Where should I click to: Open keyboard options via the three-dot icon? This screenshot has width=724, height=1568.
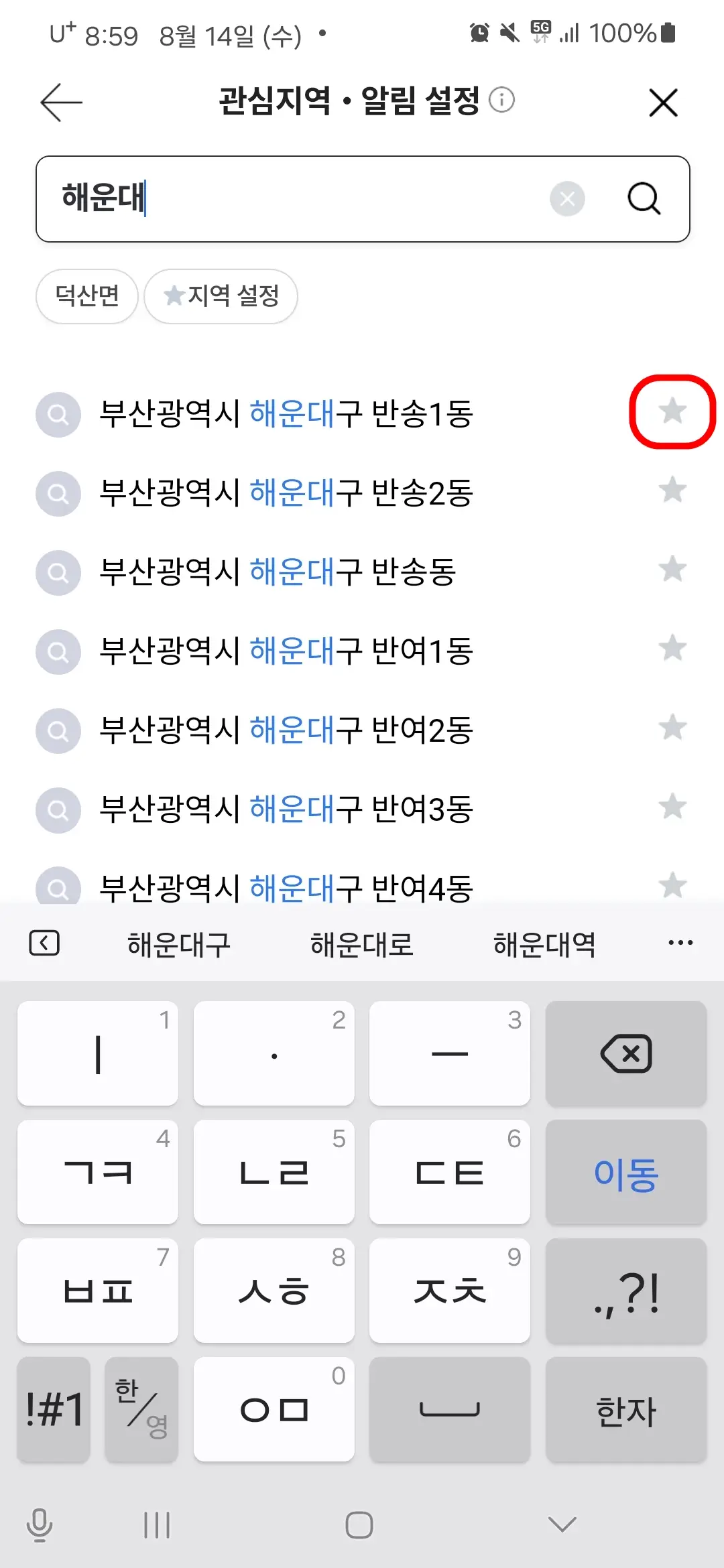(680, 942)
